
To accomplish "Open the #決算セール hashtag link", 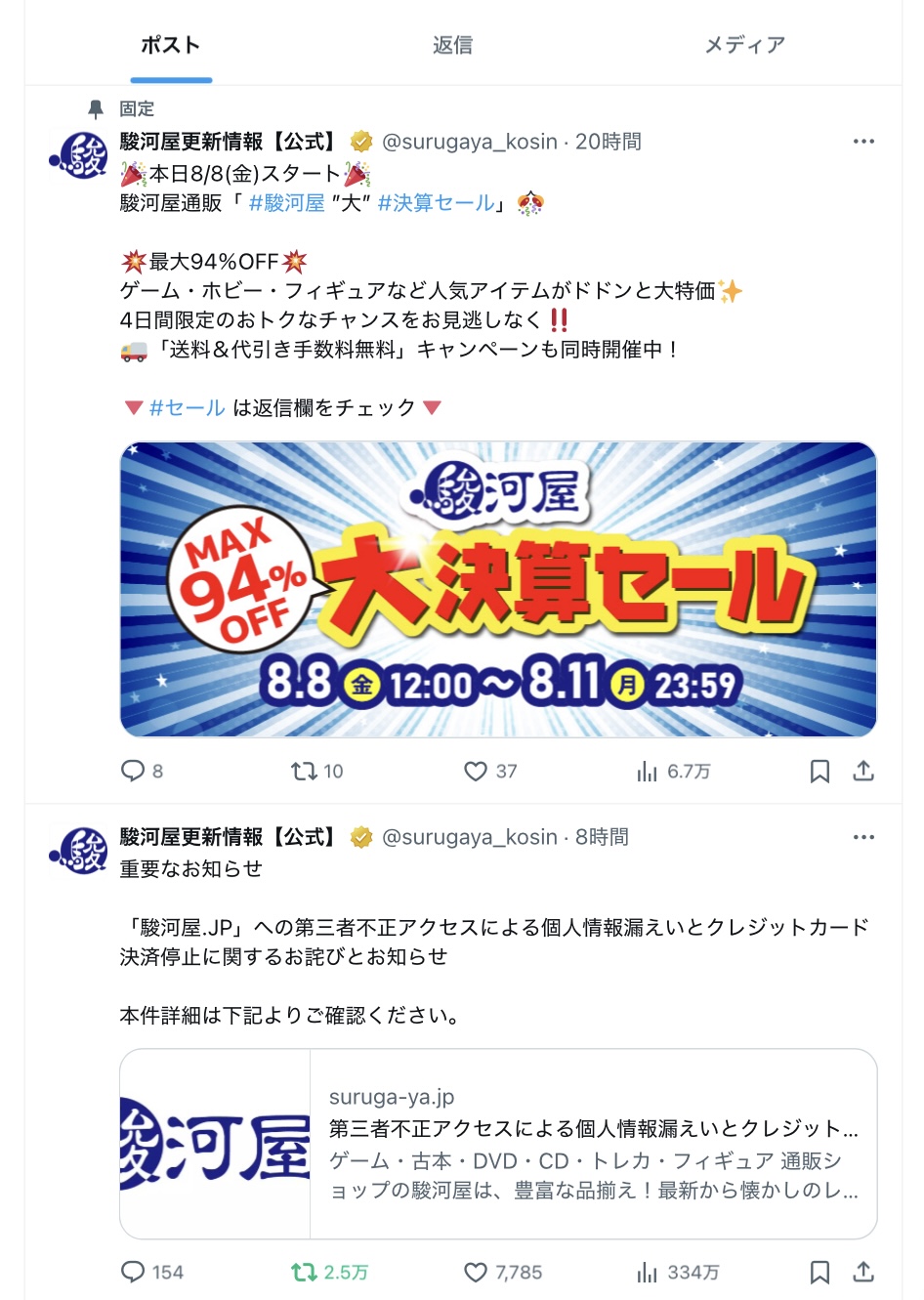I will pyautogui.click(x=436, y=203).
